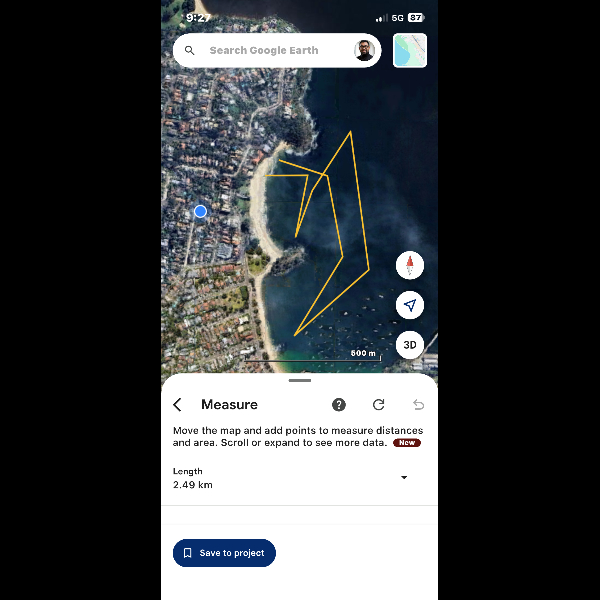Open the map style thumbnail
Viewport: 600px width, 600px height.
[410, 50]
